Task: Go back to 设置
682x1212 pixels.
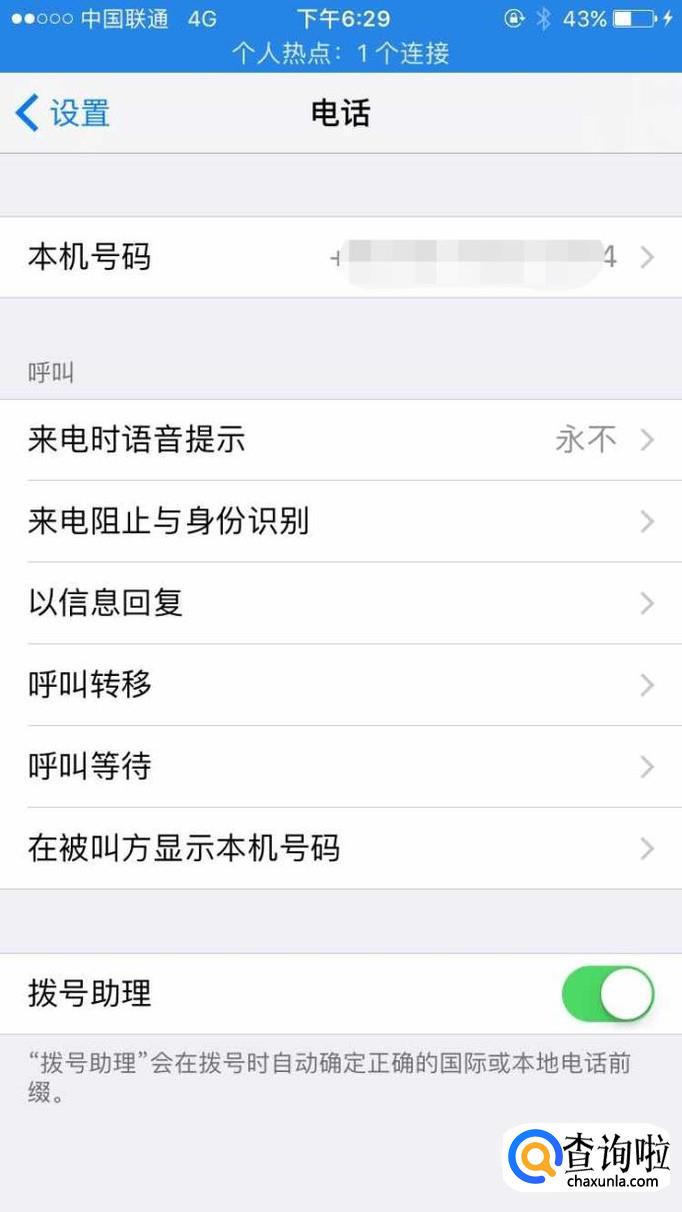Action: (x=62, y=113)
